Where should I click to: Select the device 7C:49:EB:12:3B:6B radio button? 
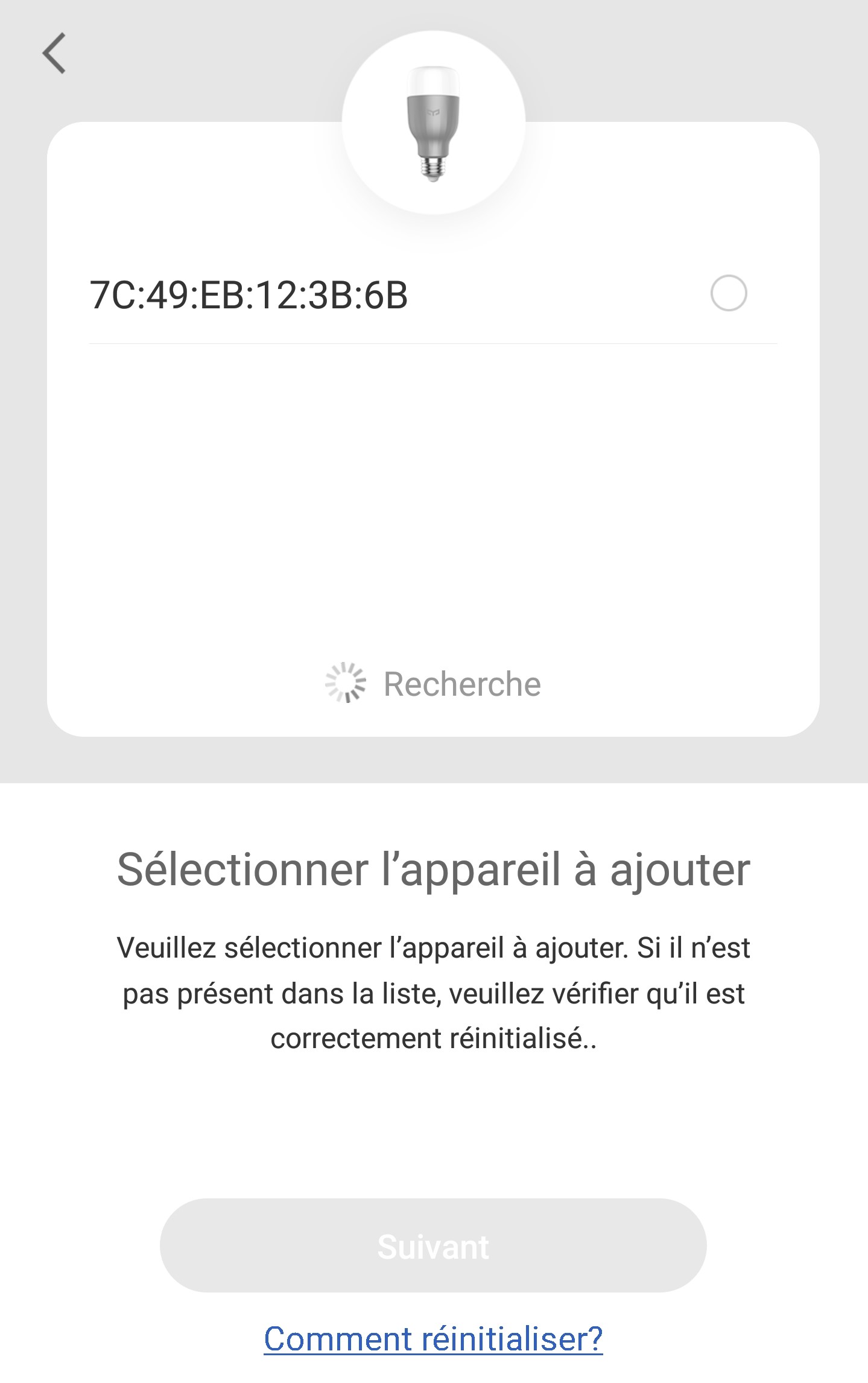point(729,293)
